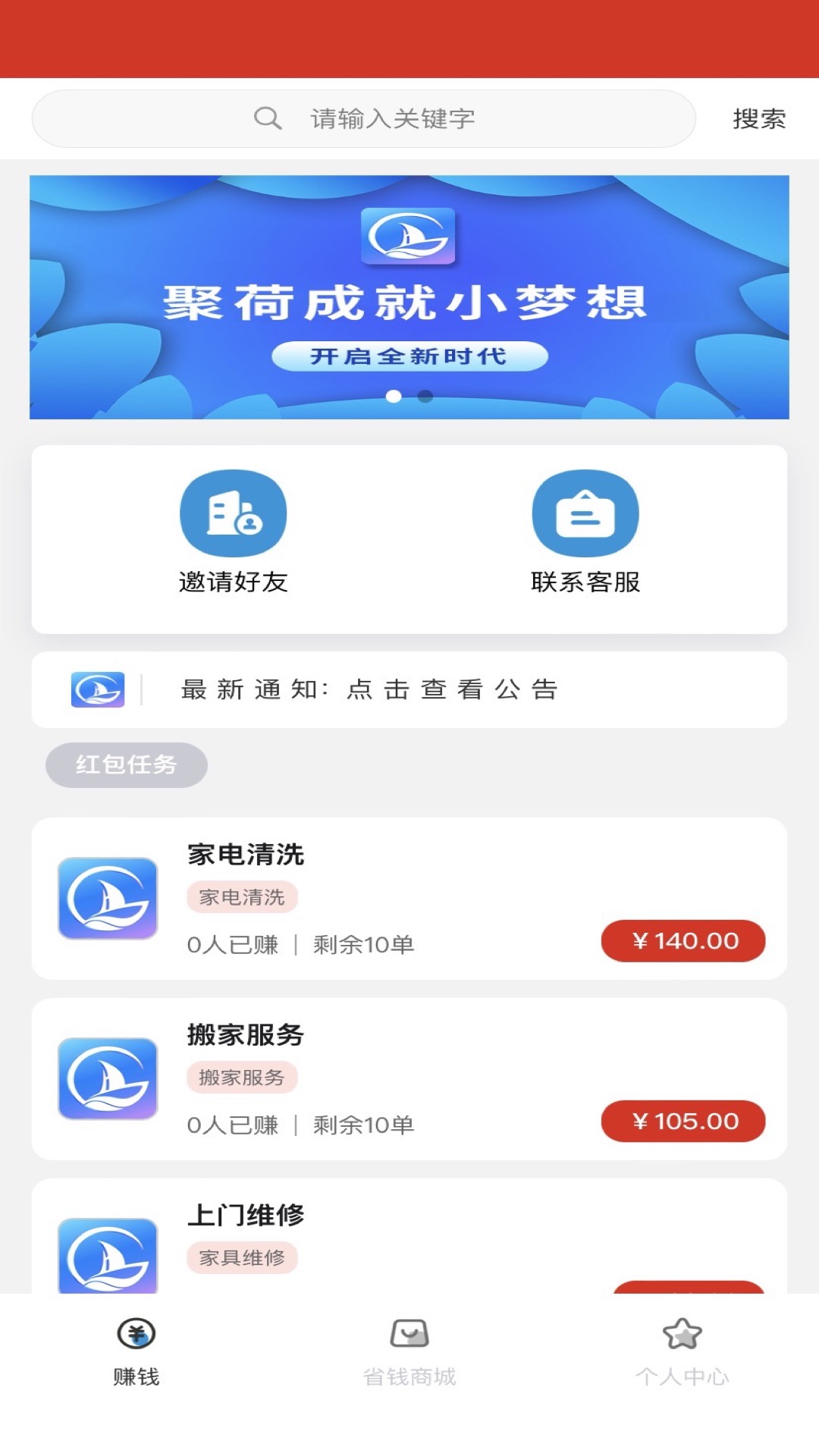Open the 省钱商城 shopping bag icon
The image size is (819, 1456).
coord(409,1333)
